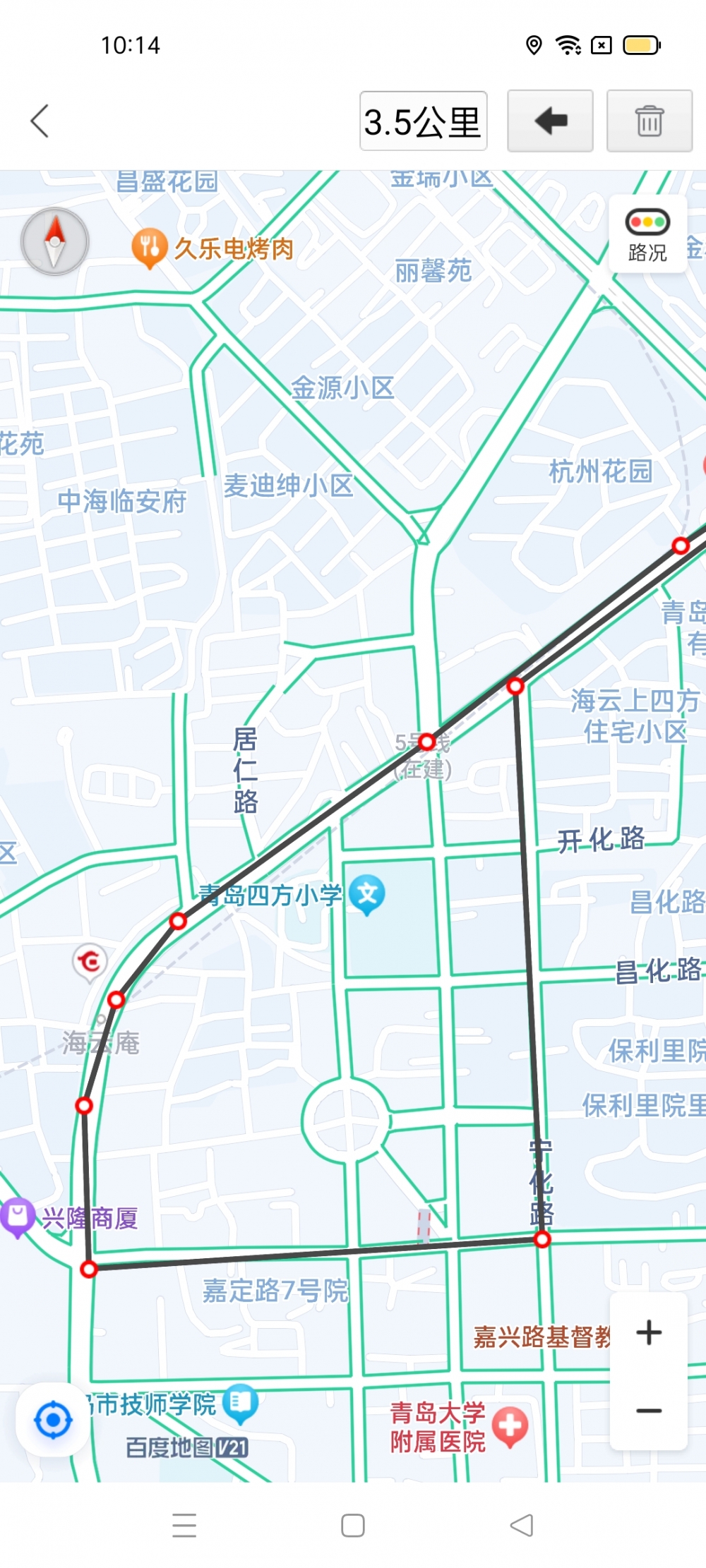Go back using the top-left arrow
The height and width of the screenshot is (1568, 706).
[x=40, y=121]
